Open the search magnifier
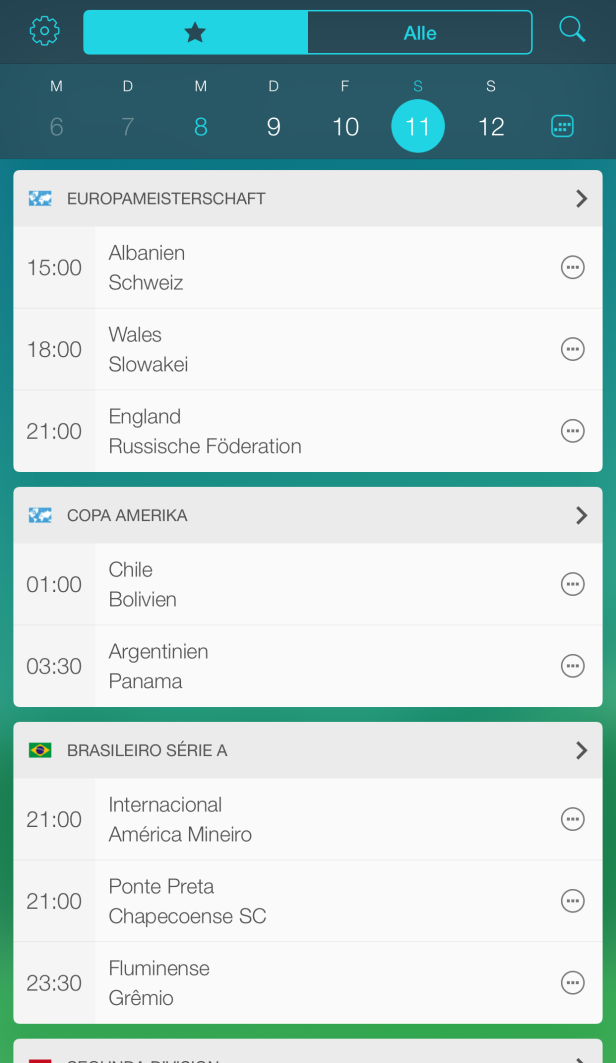The height and width of the screenshot is (1063, 616). coord(572,30)
